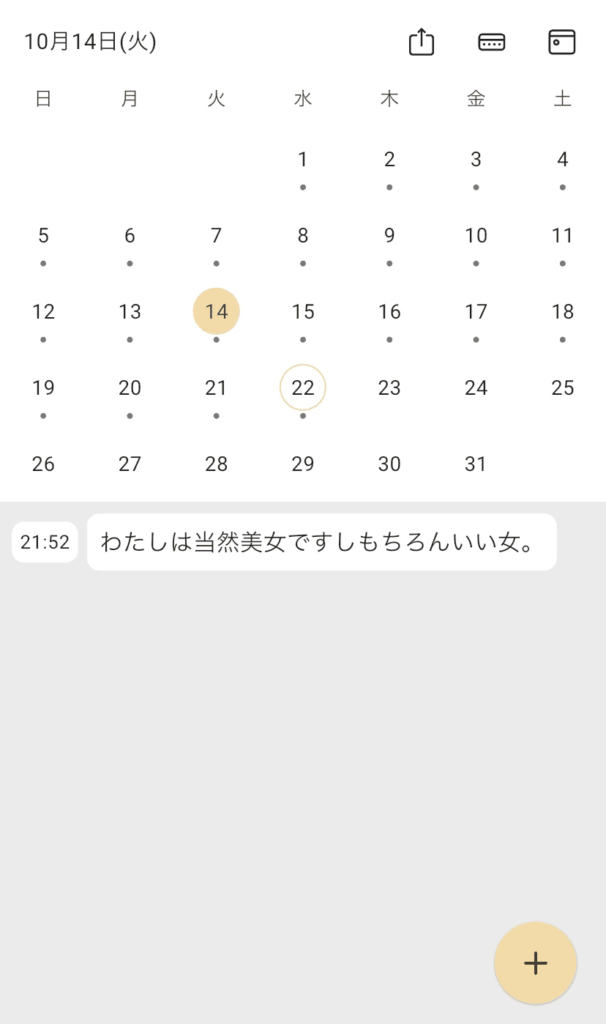The width and height of the screenshot is (606, 1024).
Task: Select October 18 on the calendar
Action: pos(562,312)
